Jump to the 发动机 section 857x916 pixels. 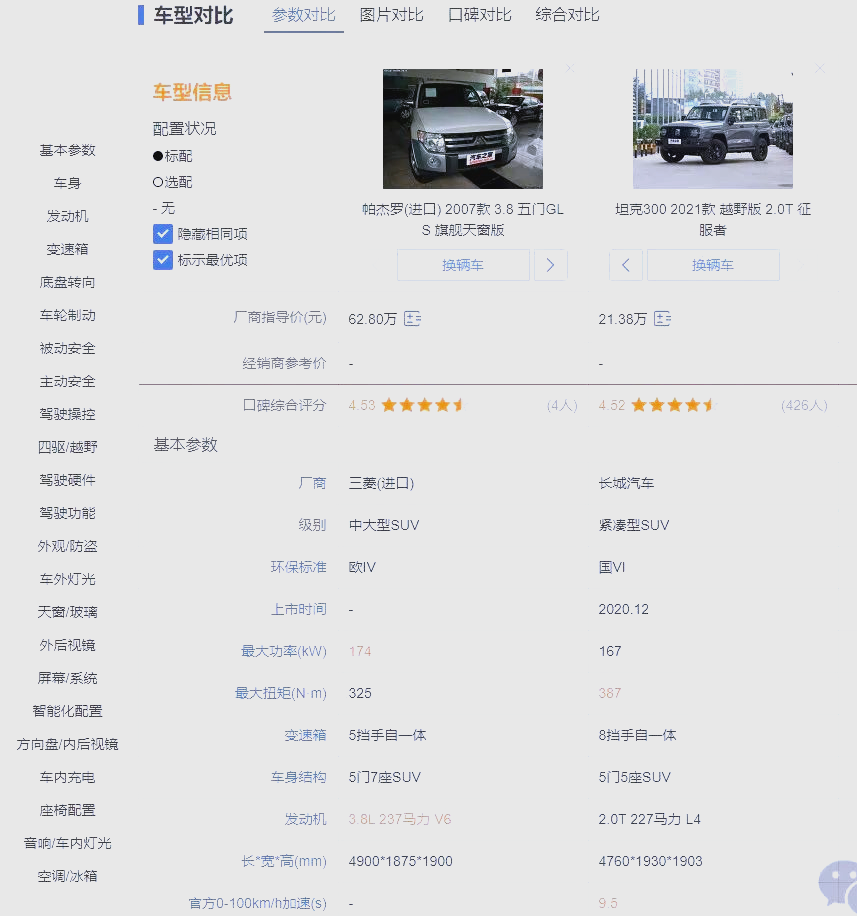[68, 216]
